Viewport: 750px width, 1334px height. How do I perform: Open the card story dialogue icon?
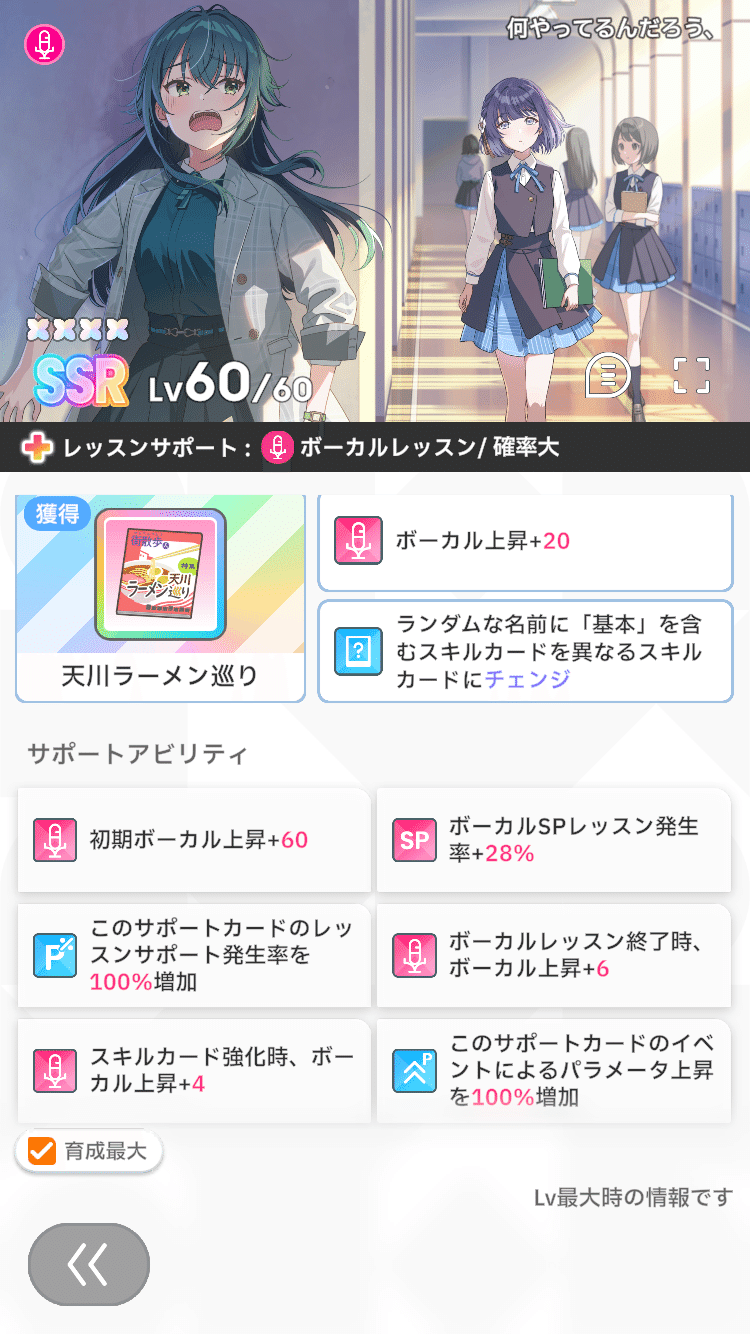(x=605, y=375)
